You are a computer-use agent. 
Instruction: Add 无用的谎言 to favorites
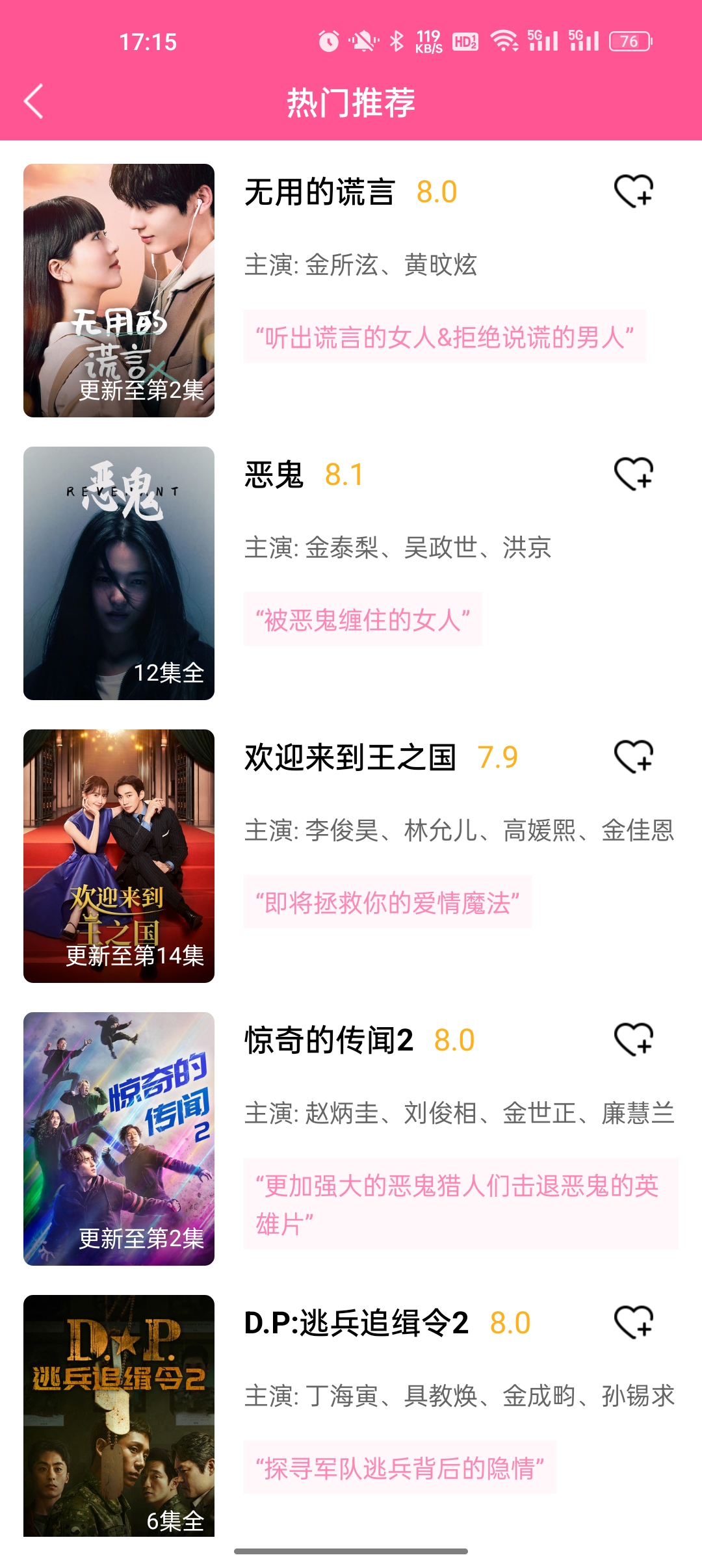pyautogui.click(x=634, y=191)
